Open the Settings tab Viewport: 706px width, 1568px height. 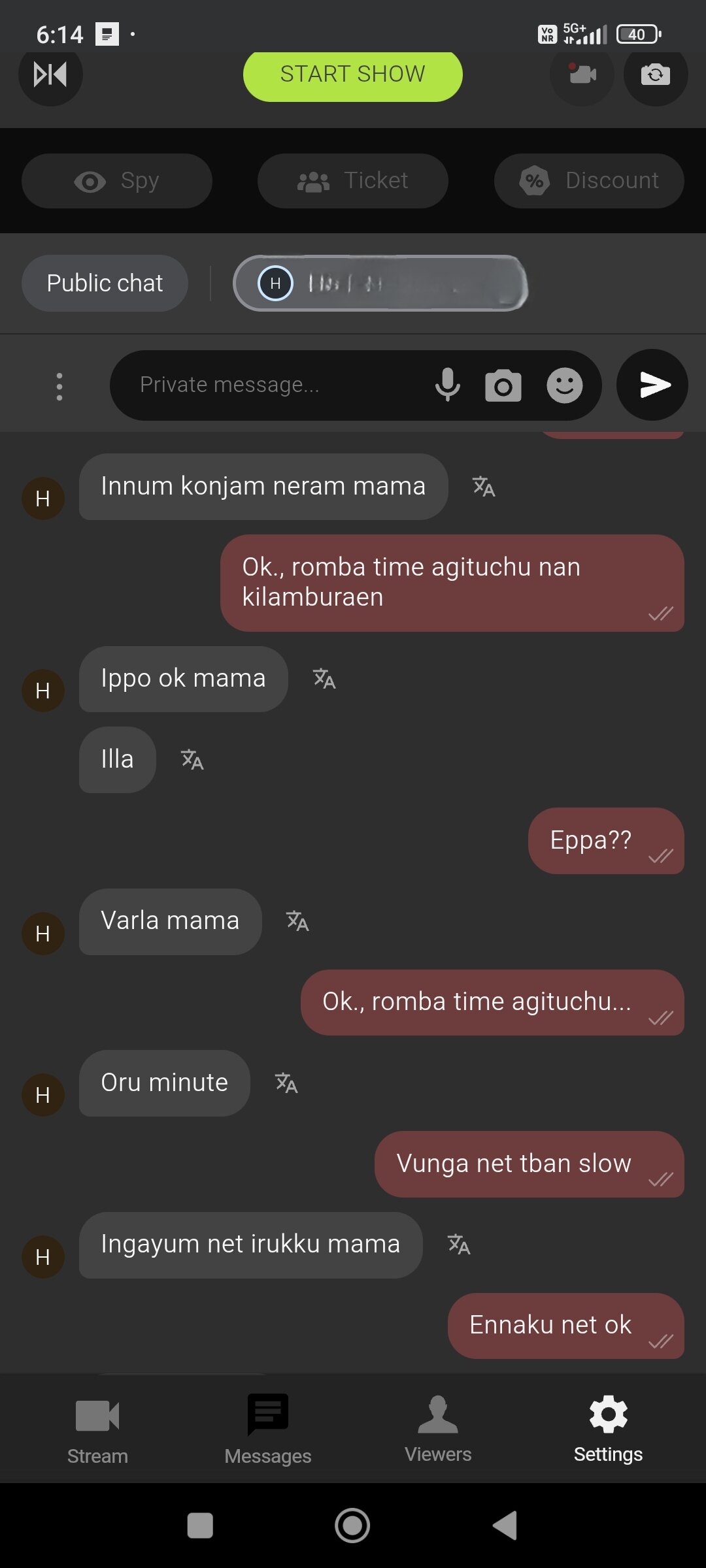608,1429
